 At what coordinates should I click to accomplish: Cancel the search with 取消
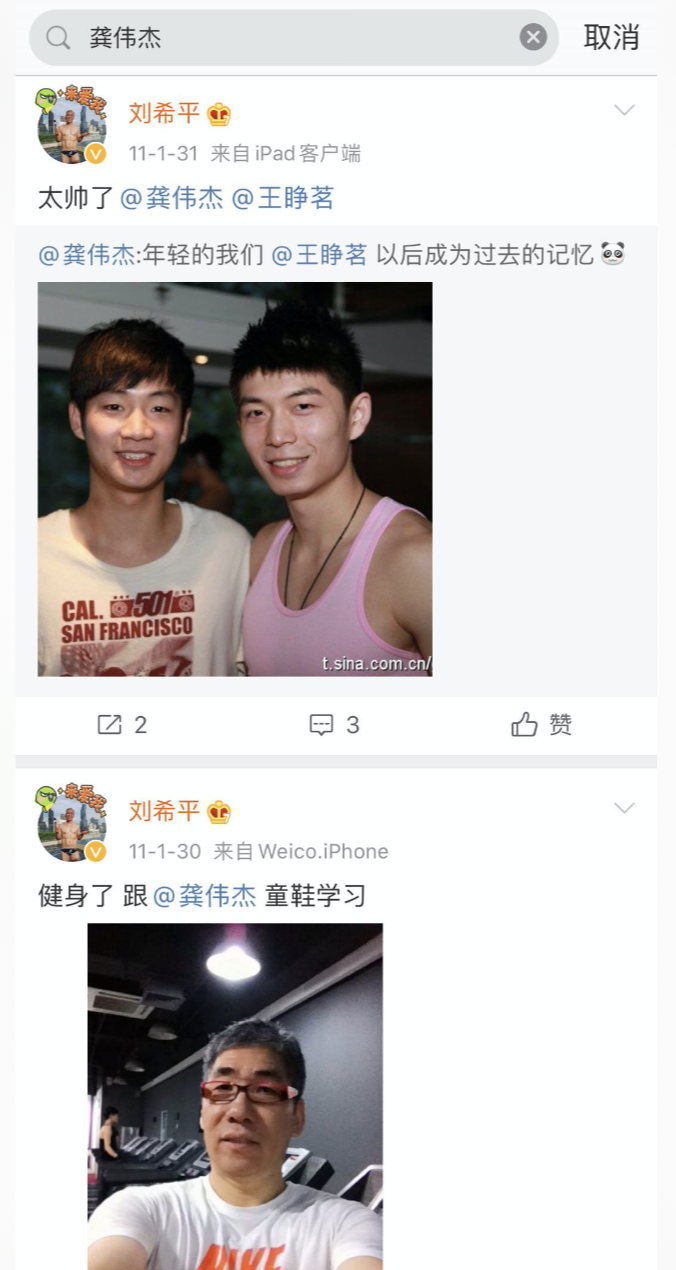point(611,38)
